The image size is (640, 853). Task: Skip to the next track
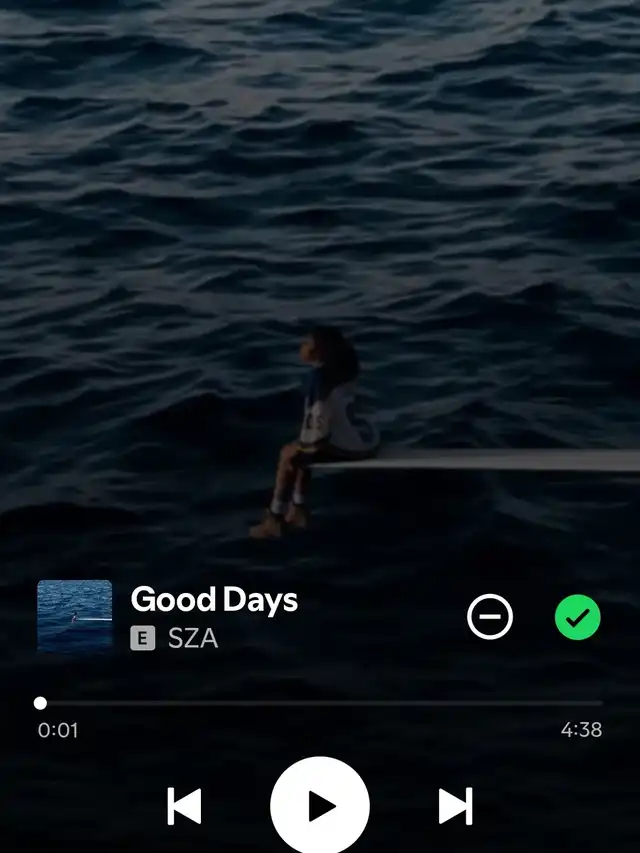pyautogui.click(x=455, y=806)
